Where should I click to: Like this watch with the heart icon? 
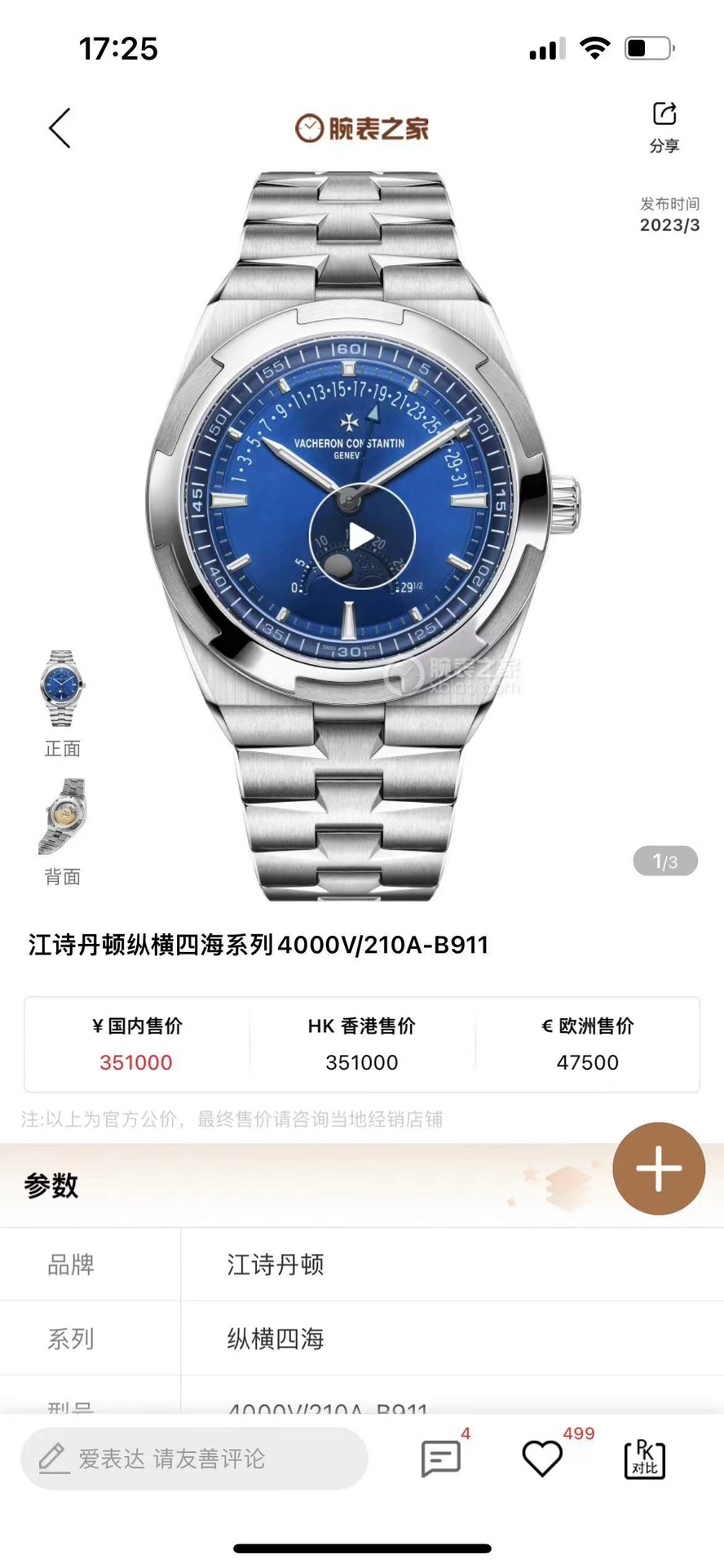(542, 1459)
